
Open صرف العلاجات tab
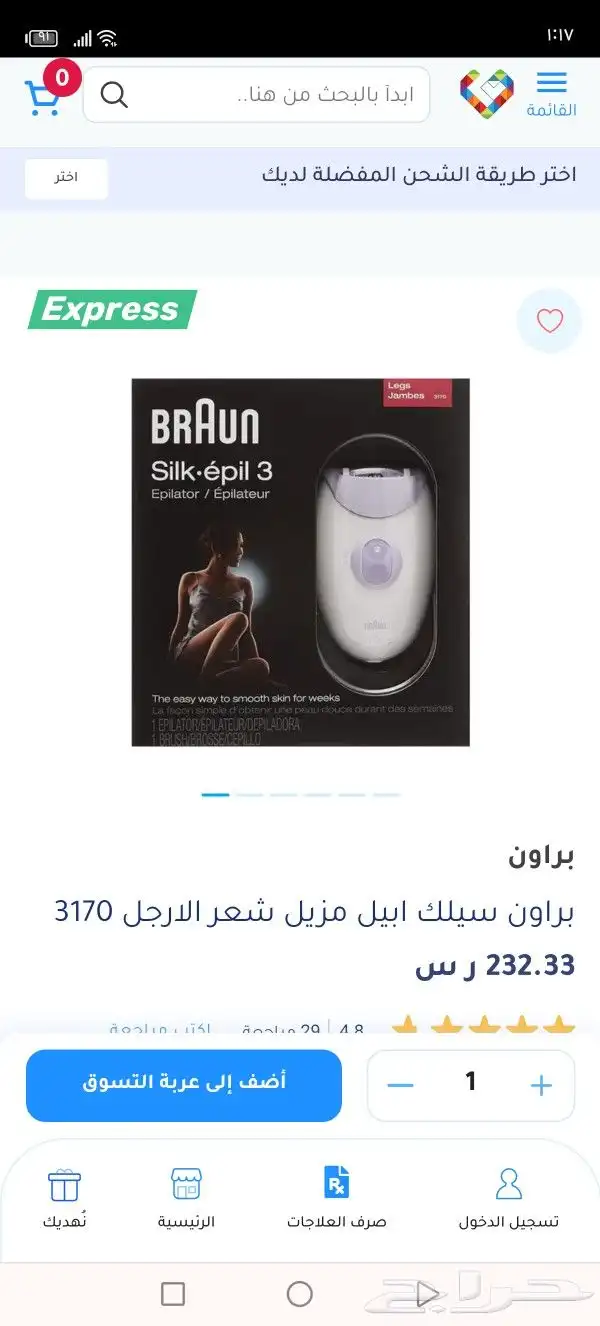pos(337,1197)
